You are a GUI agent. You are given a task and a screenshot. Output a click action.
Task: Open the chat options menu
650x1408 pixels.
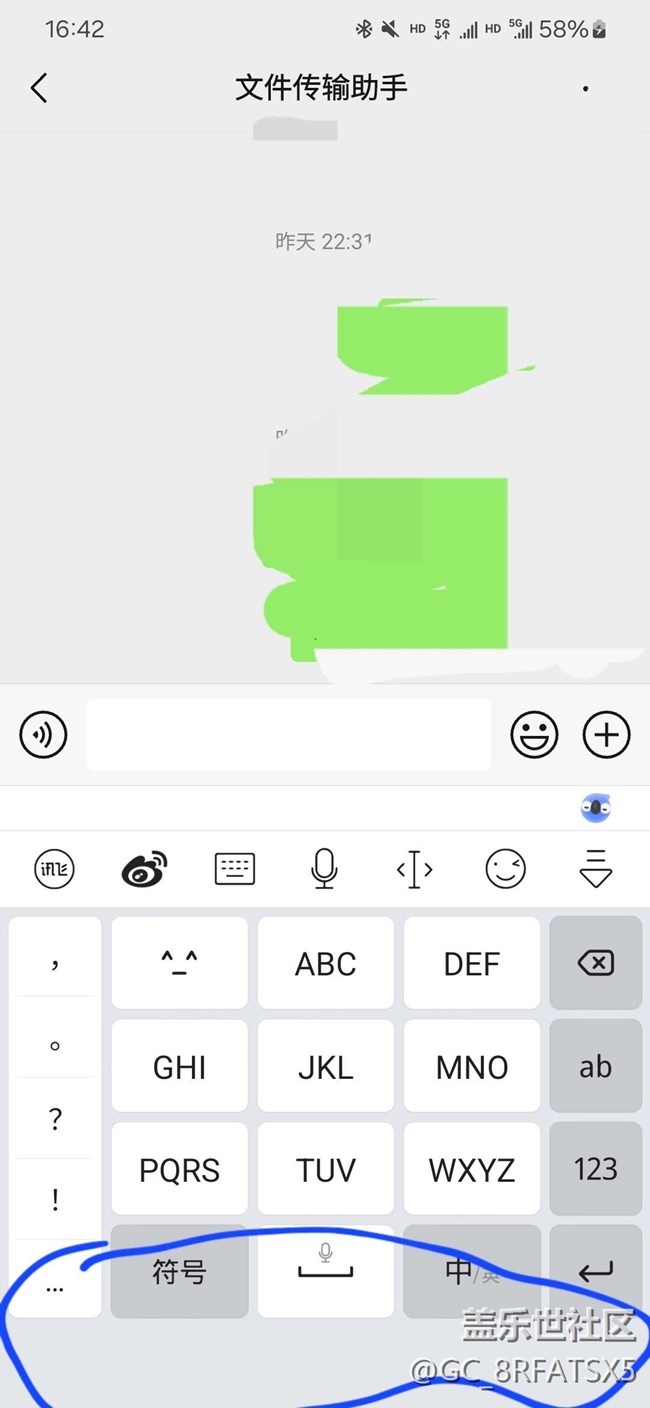(585, 88)
